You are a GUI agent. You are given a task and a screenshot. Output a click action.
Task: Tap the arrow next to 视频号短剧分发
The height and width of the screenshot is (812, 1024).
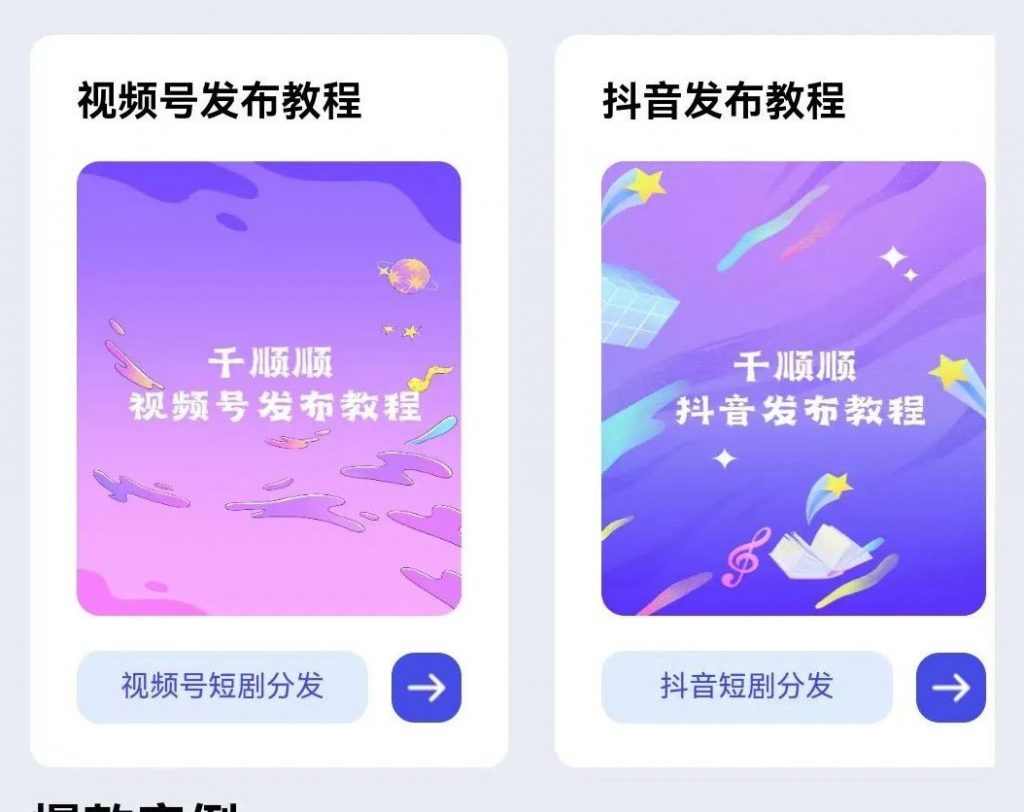(x=426, y=687)
